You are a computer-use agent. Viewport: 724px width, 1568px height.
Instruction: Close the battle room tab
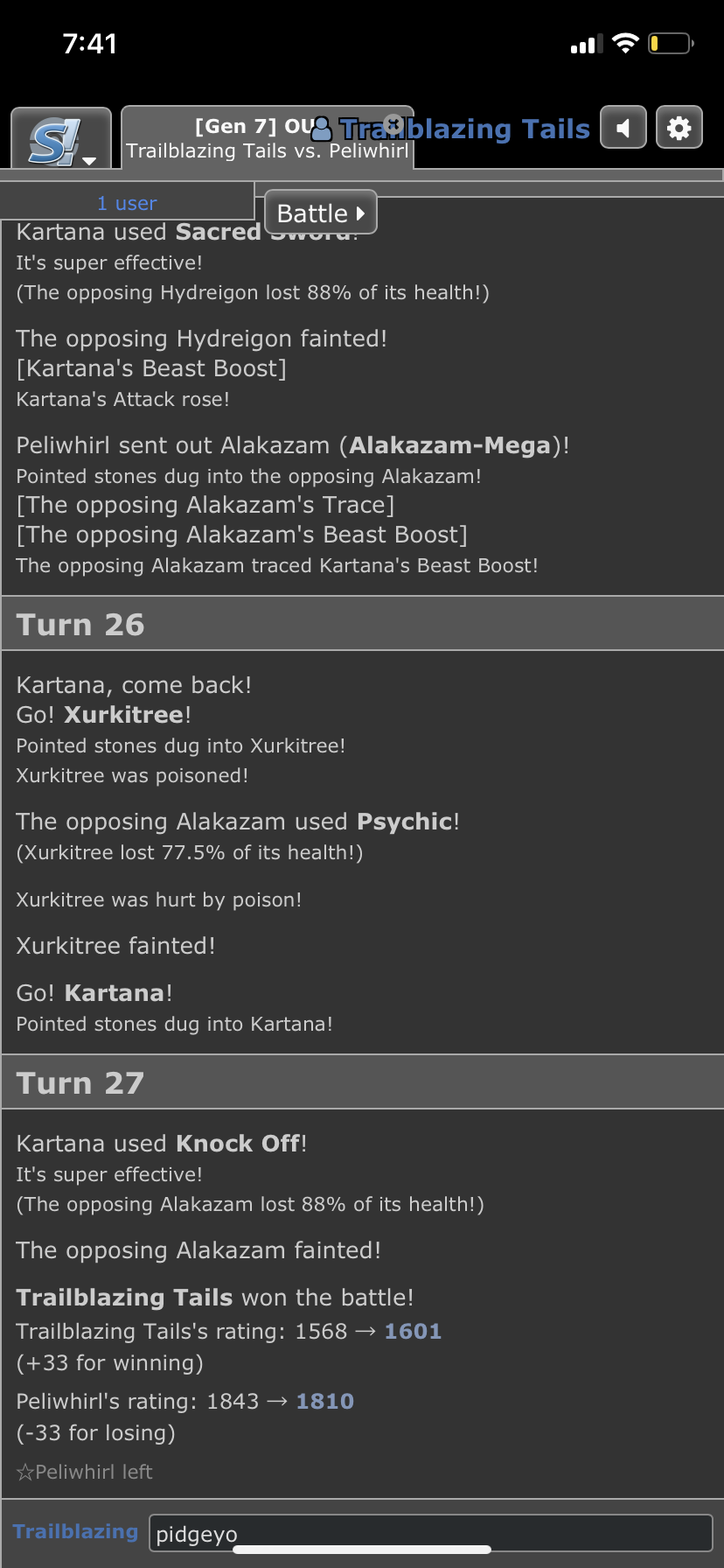(394, 124)
